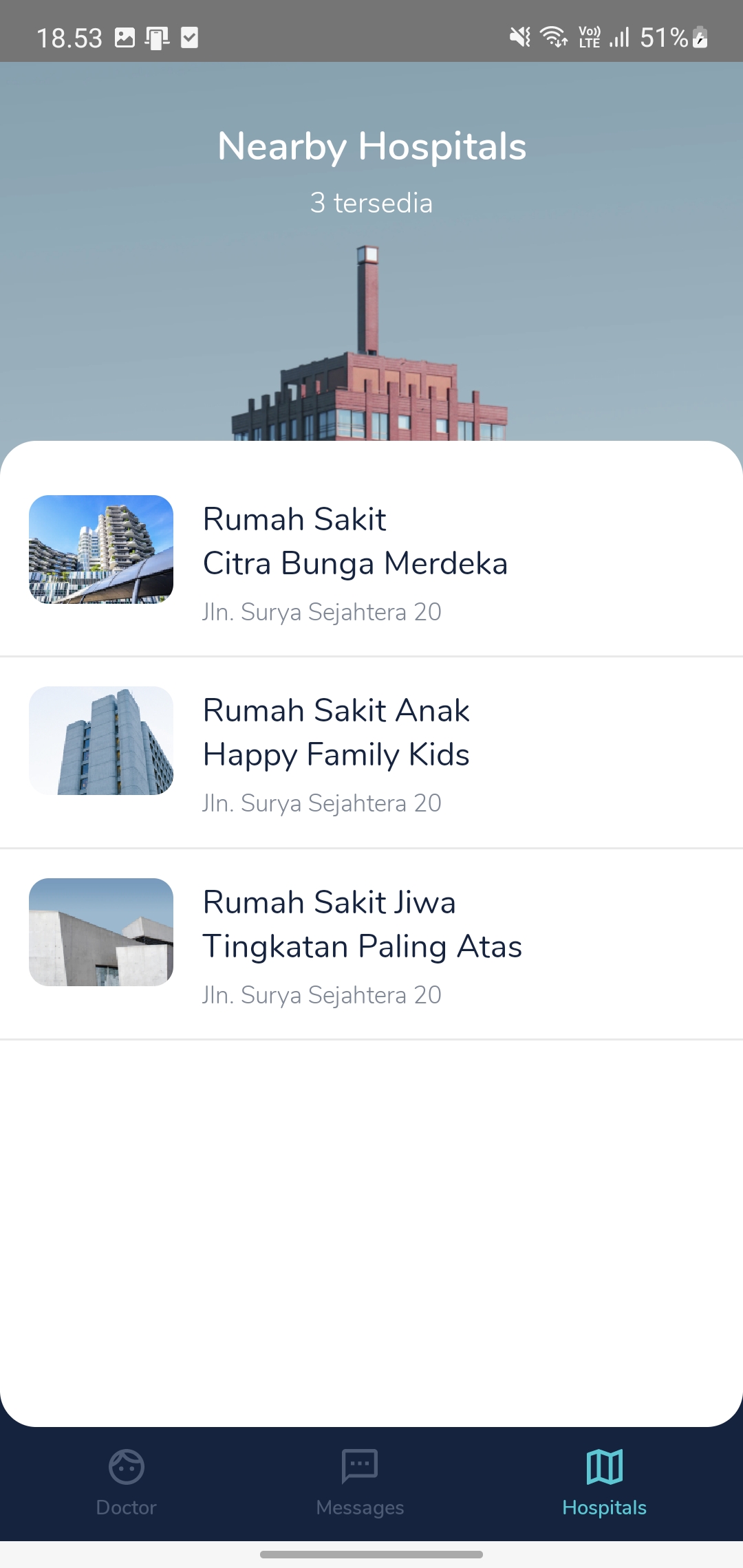743x1568 pixels.
Task: Switch to the Doctor tab
Action: point(127,1485)
